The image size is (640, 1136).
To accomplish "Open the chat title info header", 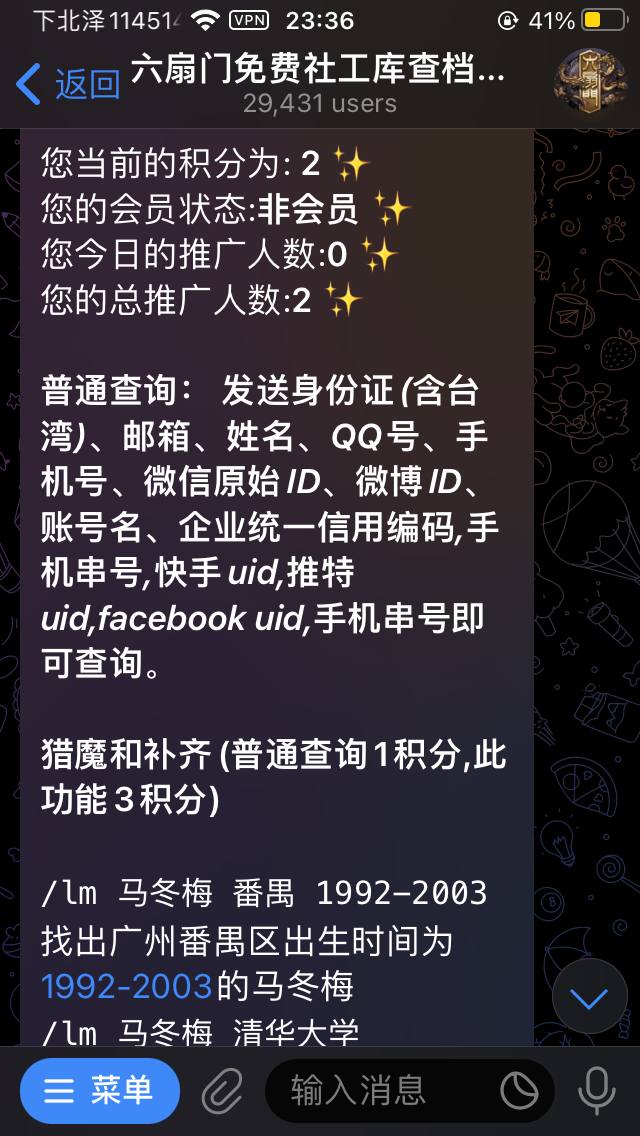I will point(318,83).
